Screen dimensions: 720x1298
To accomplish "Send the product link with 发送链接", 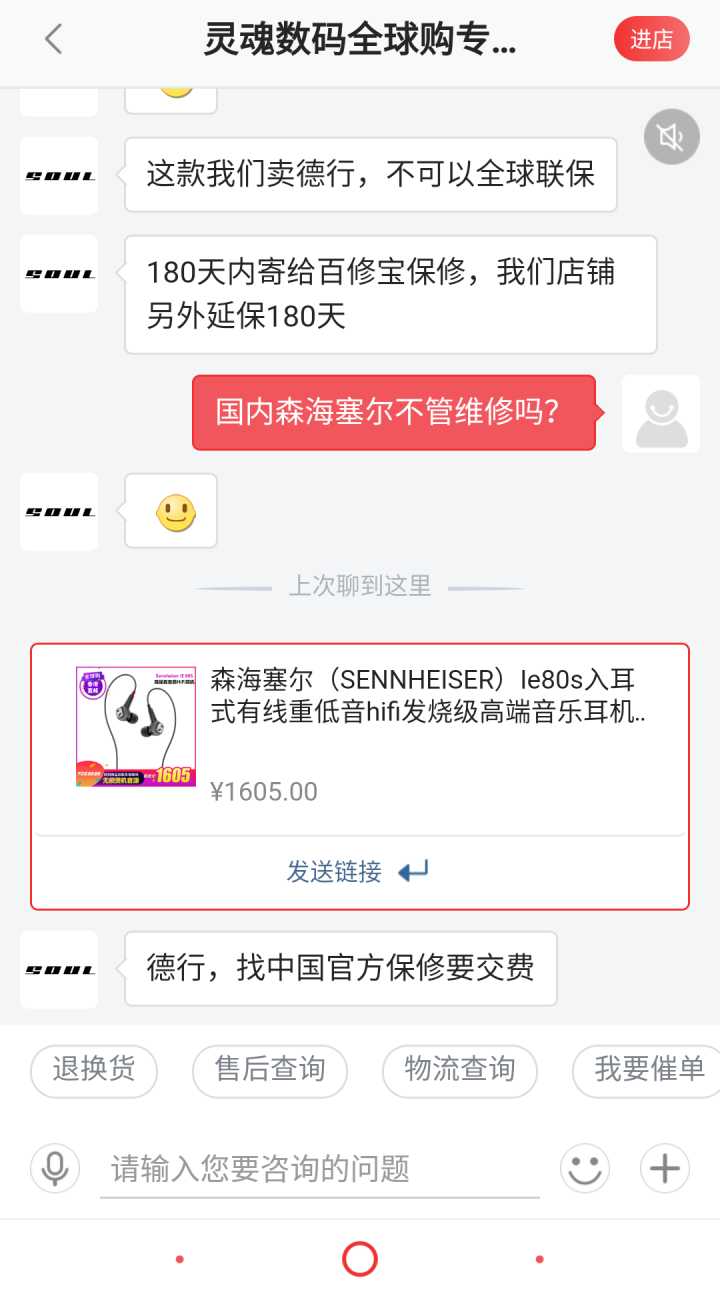I will 357,872.
